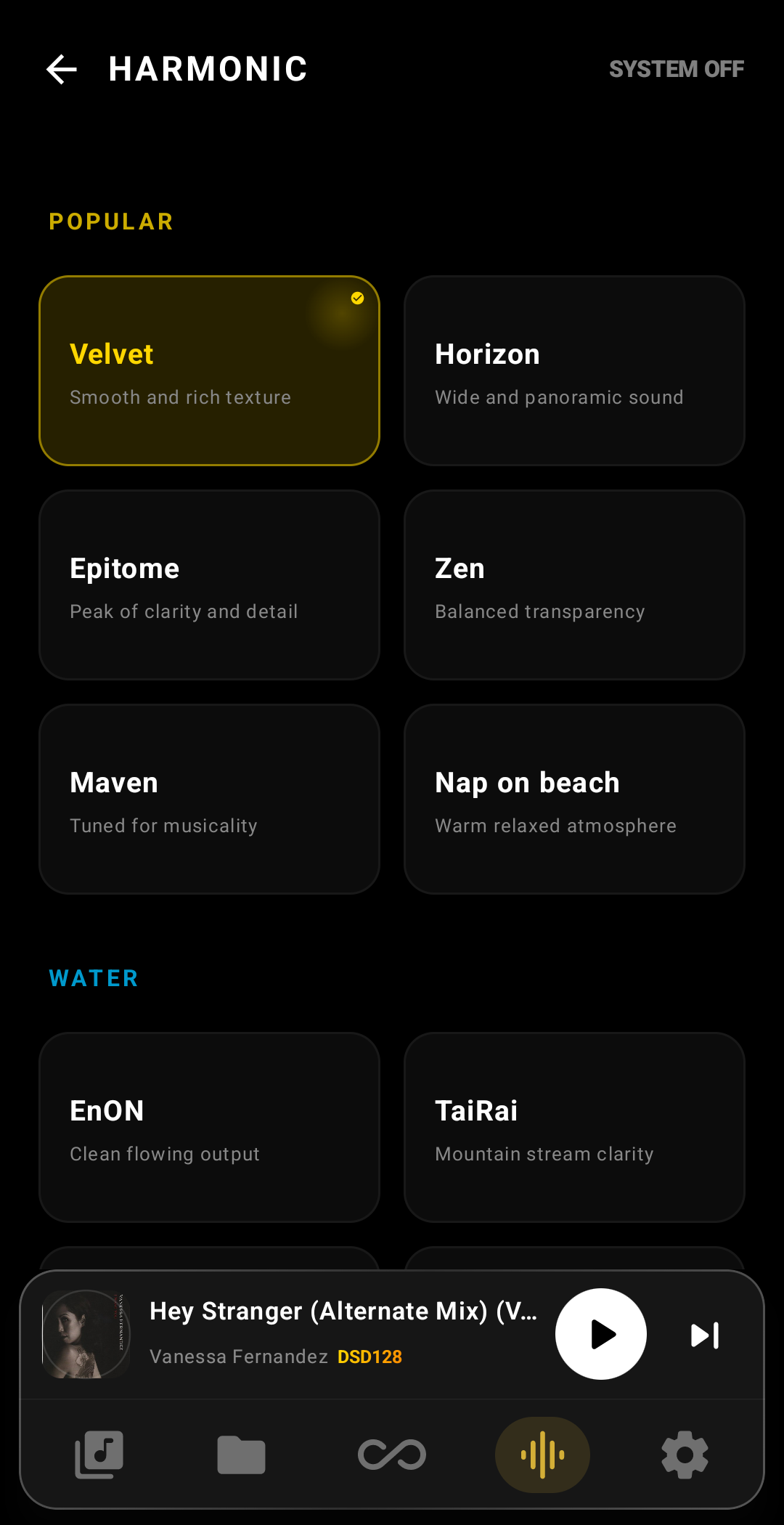Choose the Nap on beach preset
Image resolution: width=784 pixels, height=1525 pixels.
tap(574, 799)
